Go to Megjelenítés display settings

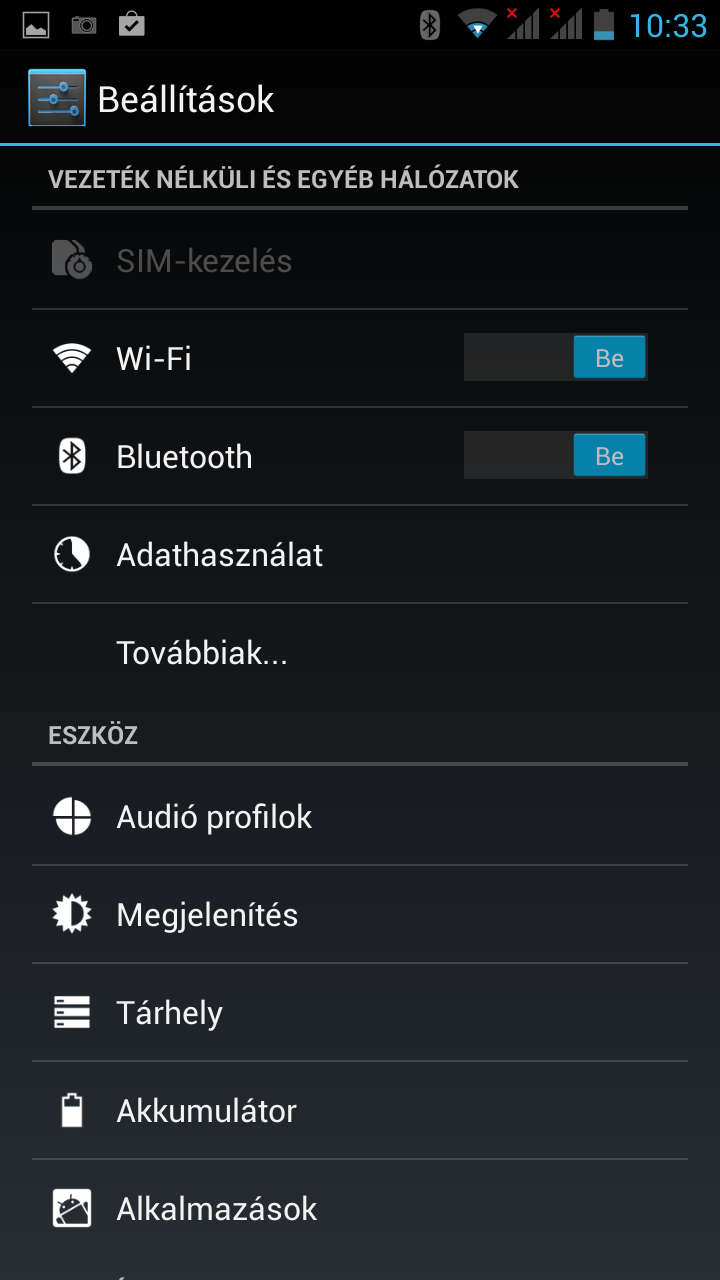[207, 914]
